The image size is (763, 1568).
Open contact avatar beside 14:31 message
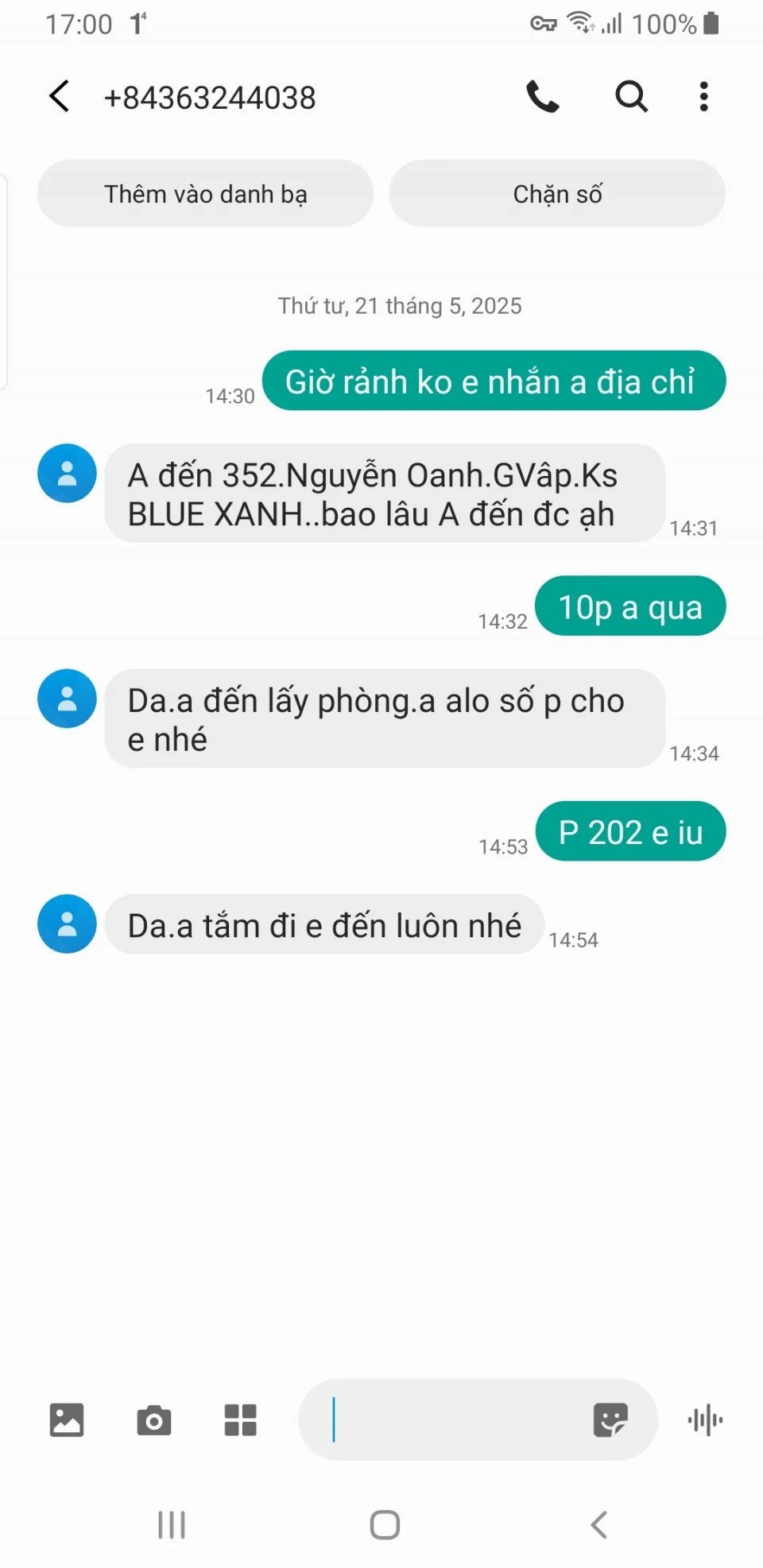tap(68, 474)
